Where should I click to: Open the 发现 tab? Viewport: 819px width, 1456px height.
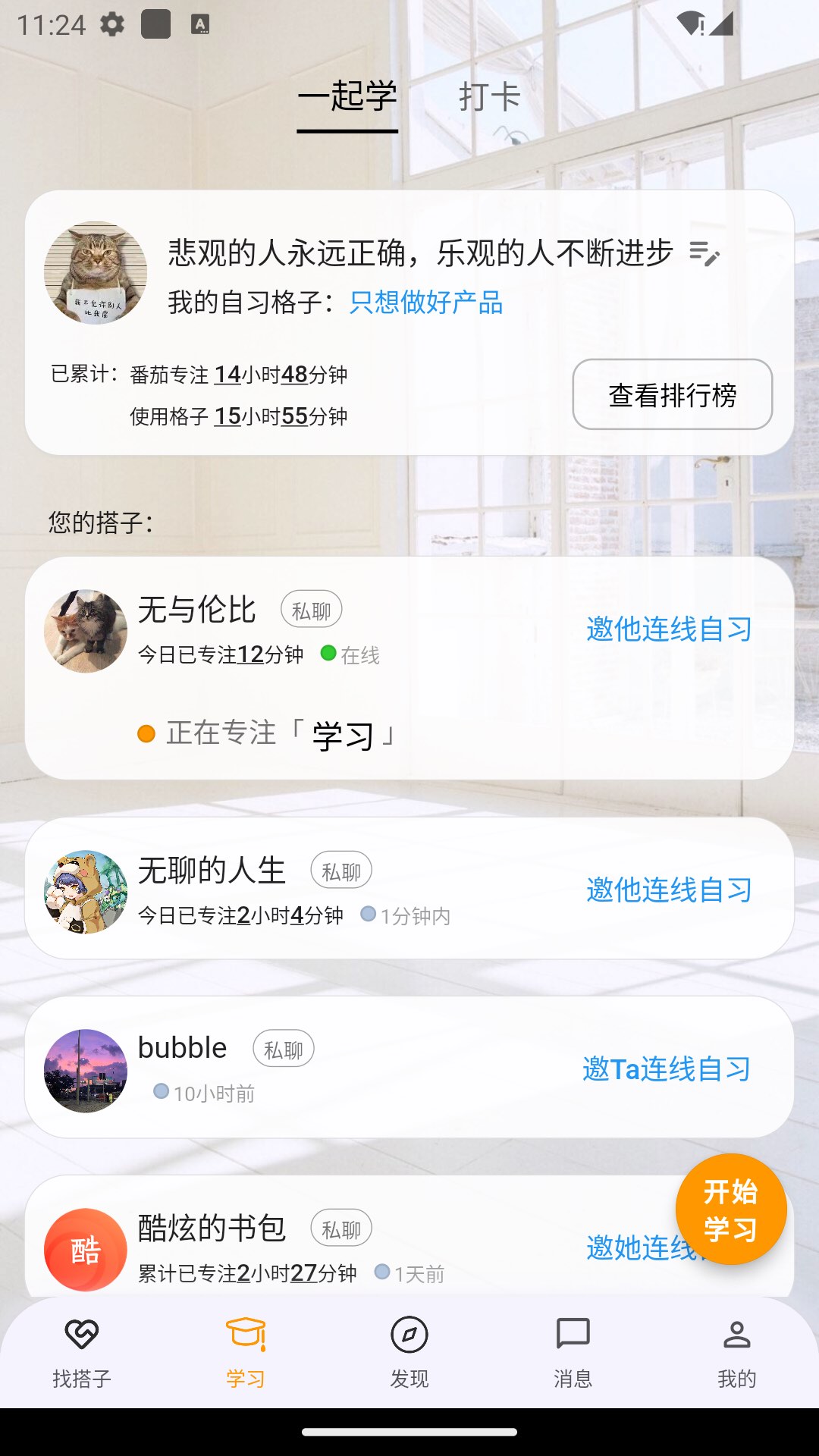click(x=409, y=1352)
